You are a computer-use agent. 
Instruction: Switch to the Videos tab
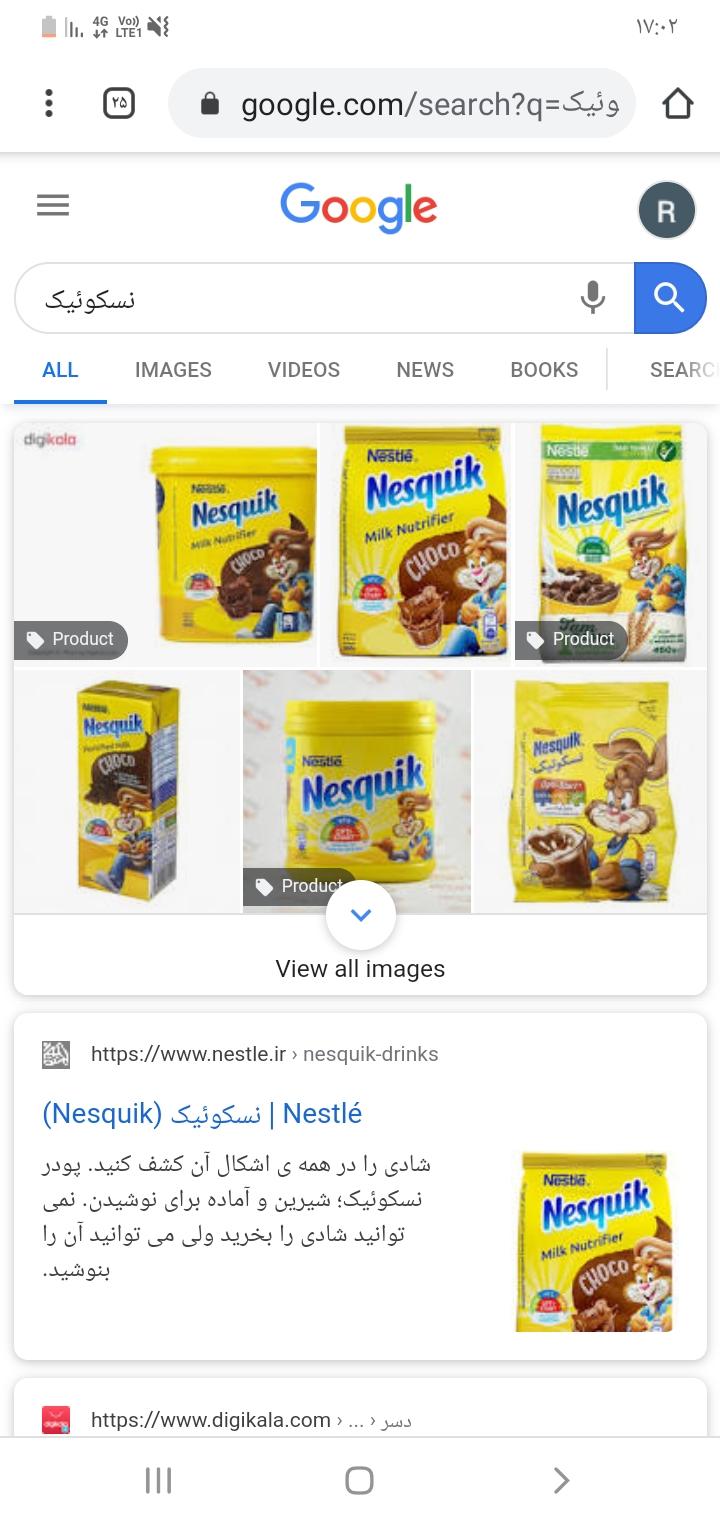(x=303, y=370)
